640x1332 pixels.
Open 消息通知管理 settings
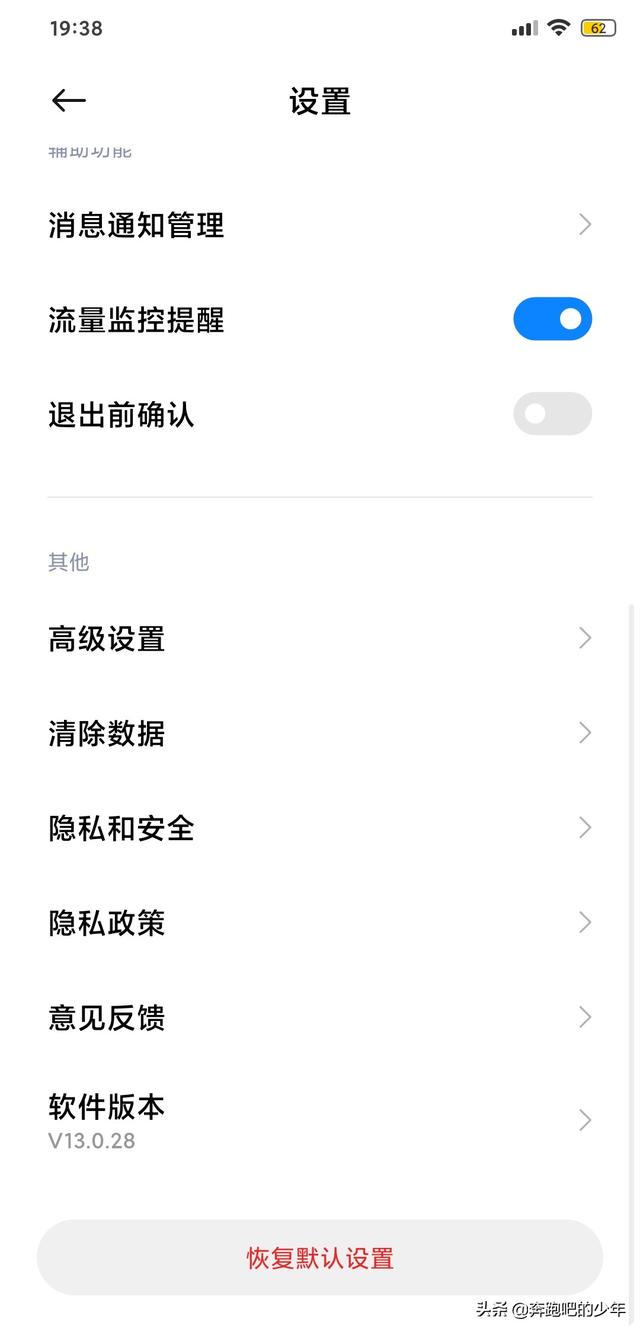tap(320, 225)
